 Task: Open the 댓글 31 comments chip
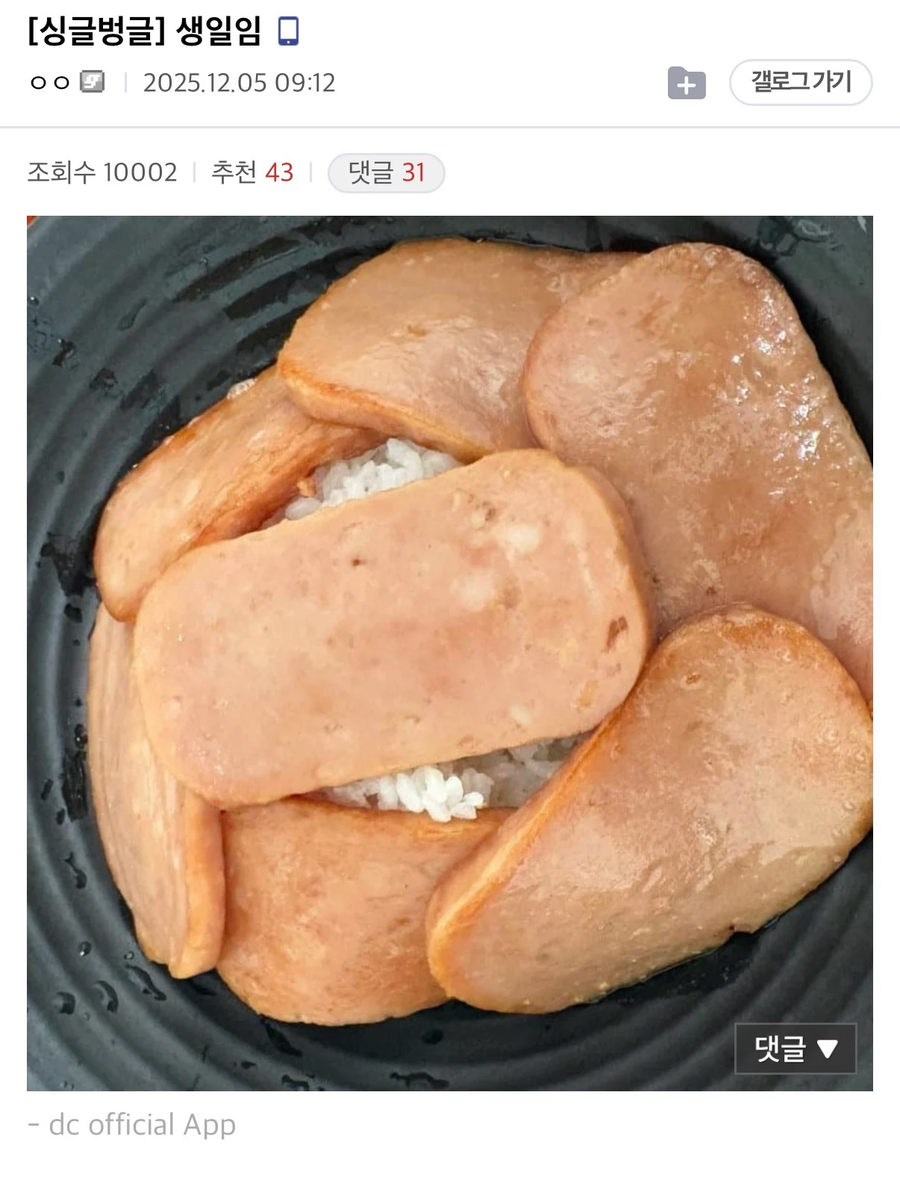386,173
